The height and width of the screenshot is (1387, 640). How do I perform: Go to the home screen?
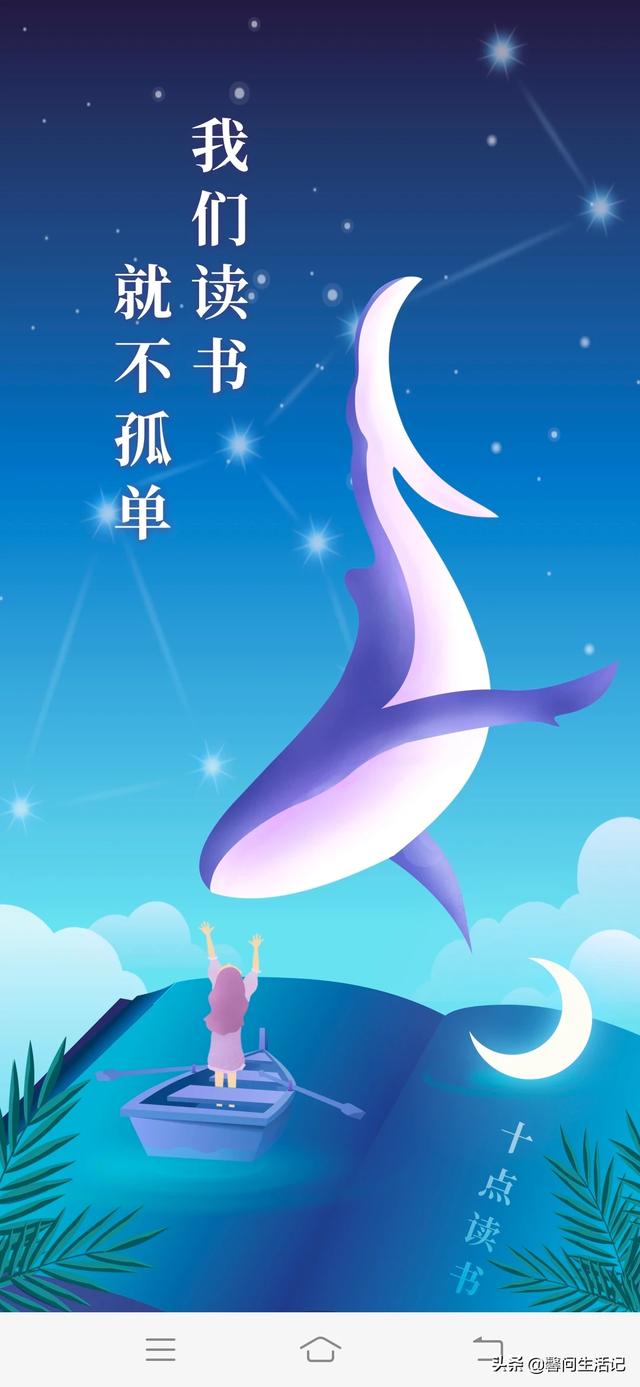coord(320,1349)
